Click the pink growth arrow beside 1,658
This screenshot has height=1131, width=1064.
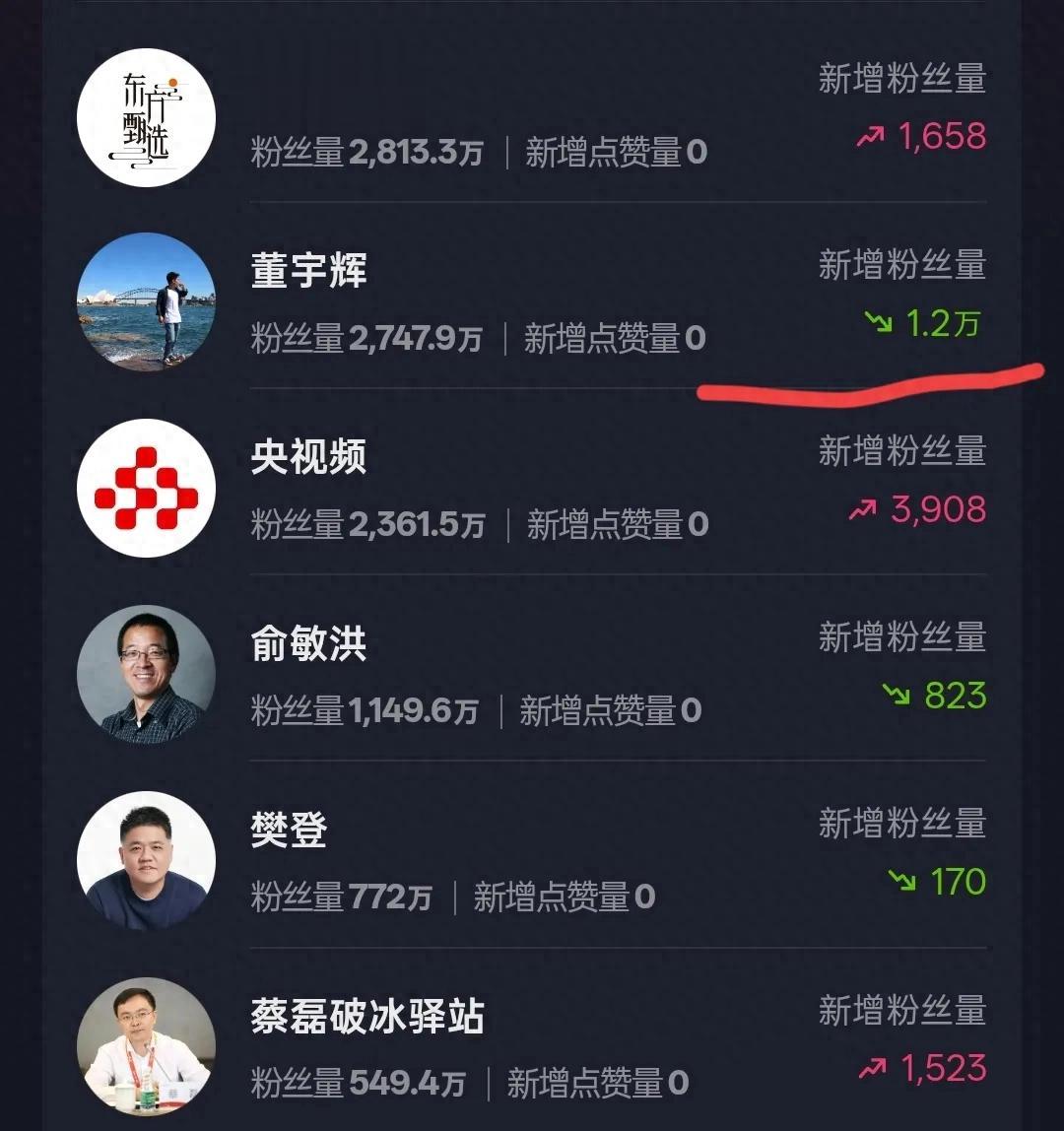[871, 137]
